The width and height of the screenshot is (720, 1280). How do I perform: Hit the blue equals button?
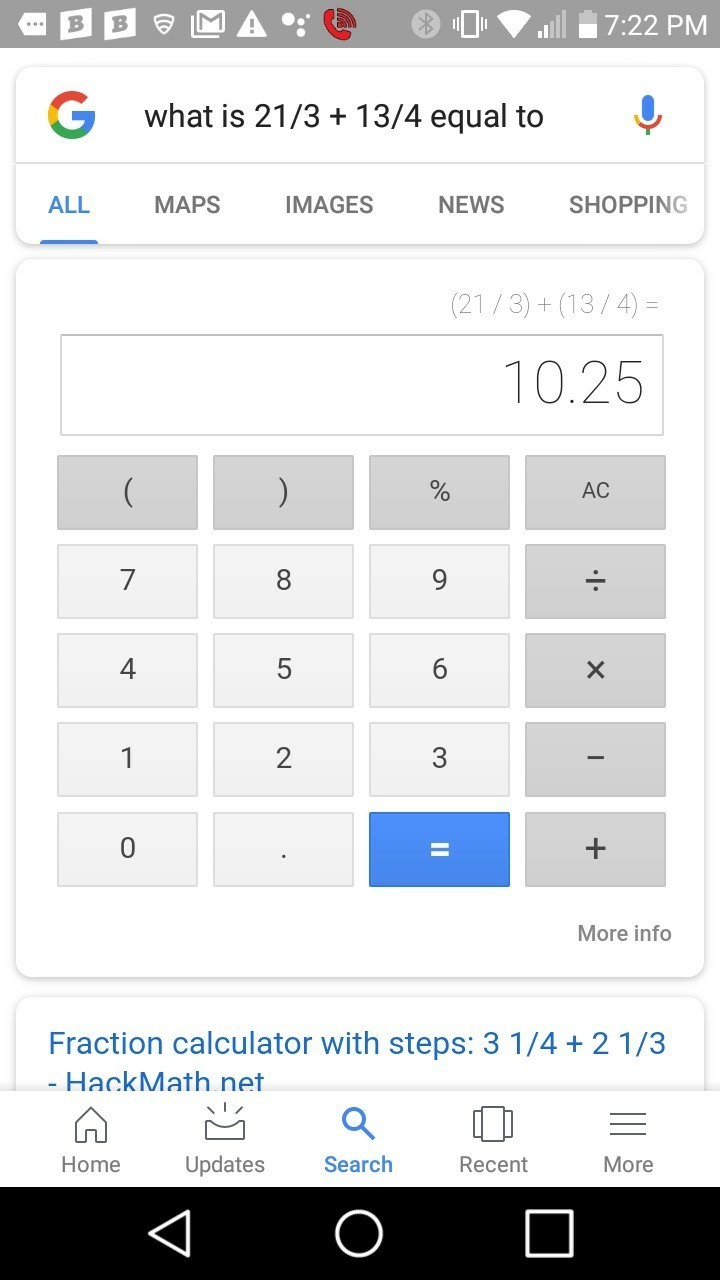pos(439,849)
